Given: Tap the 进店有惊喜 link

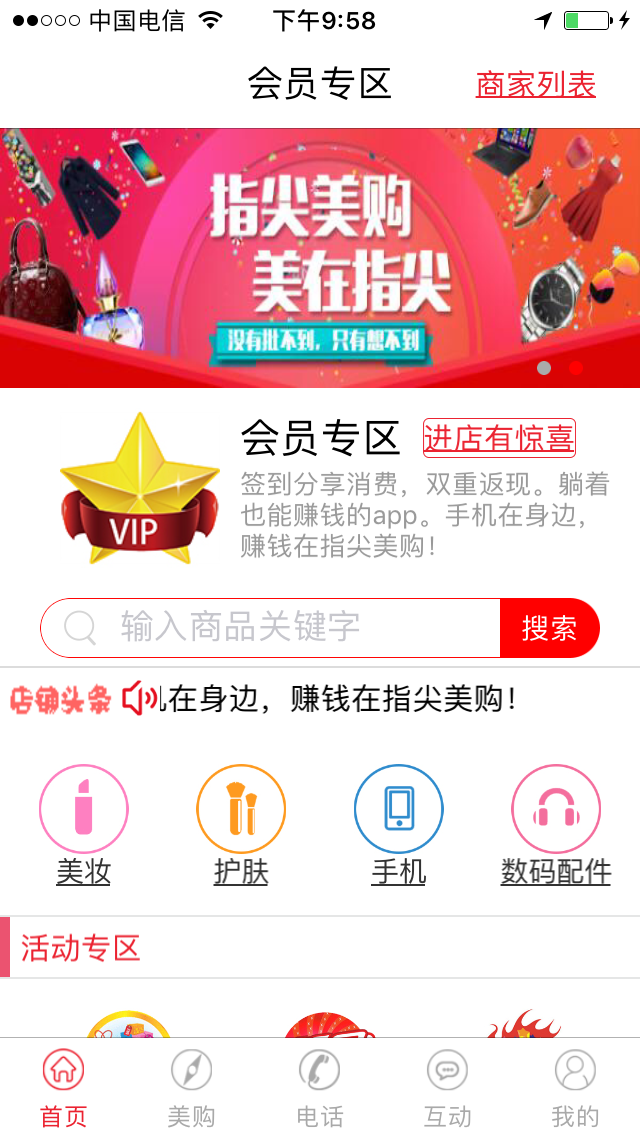Looking at the screenshot, I should point(499,438).
